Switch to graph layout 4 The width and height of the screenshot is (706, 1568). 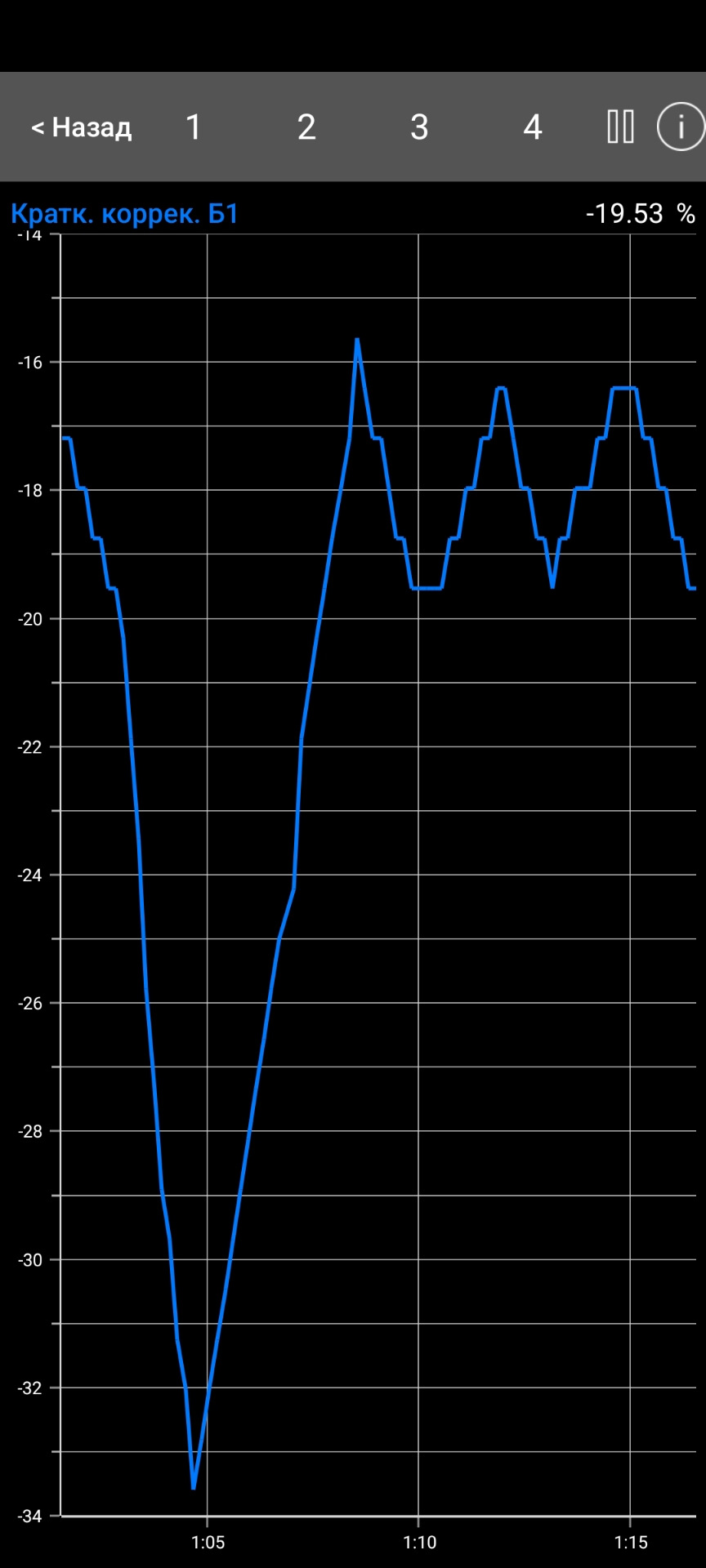532,127
